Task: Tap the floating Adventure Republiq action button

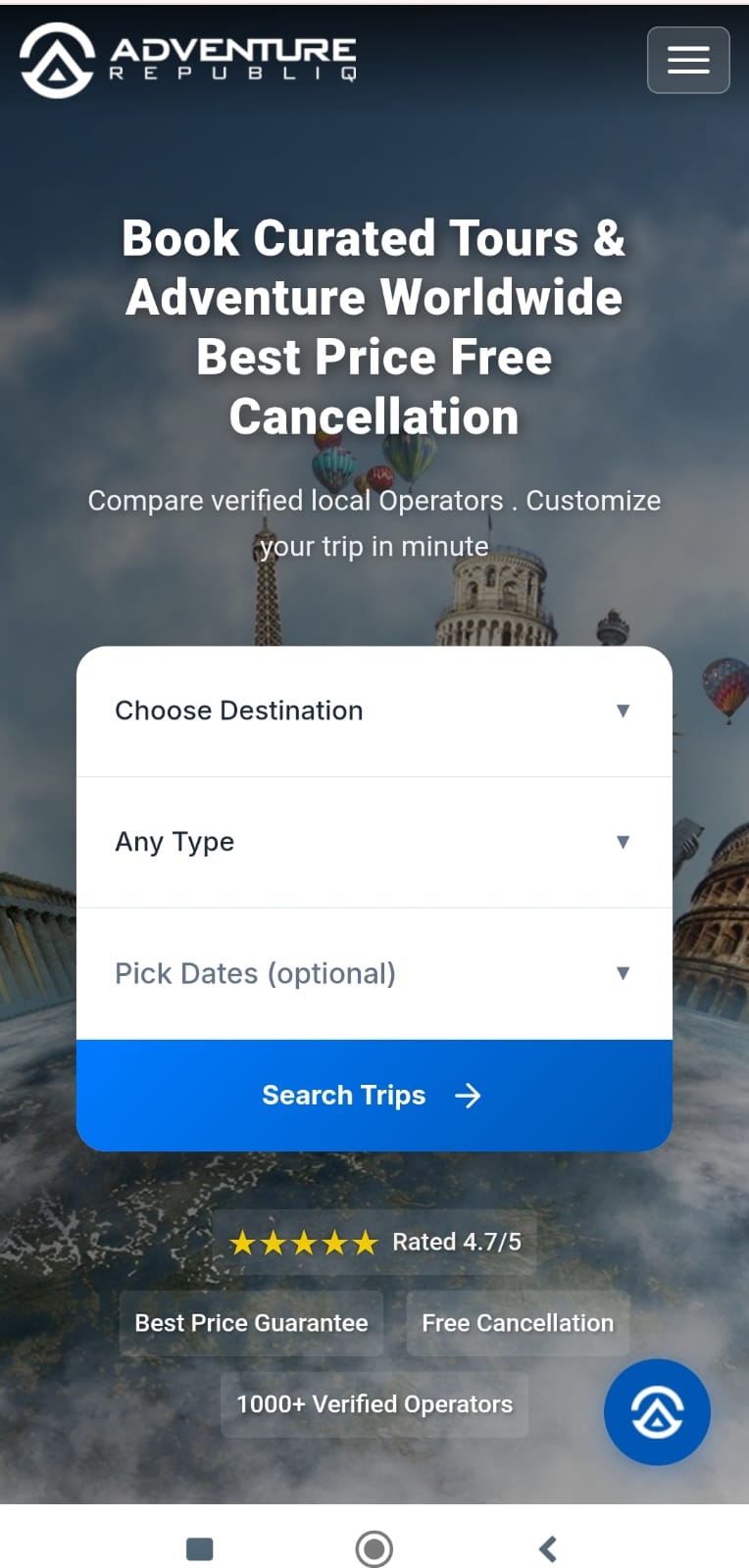Action: coord(657,1412)
